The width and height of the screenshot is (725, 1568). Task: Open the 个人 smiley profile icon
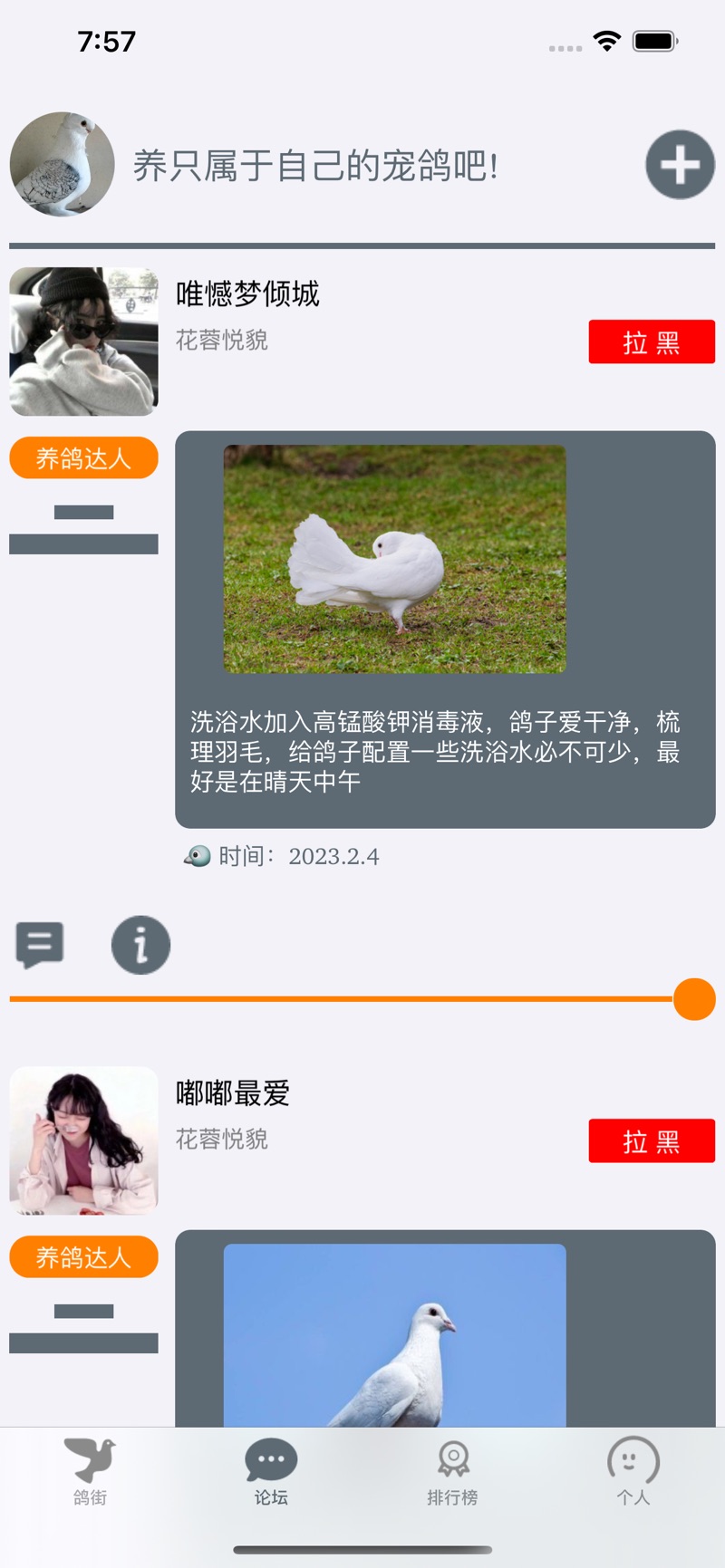[633, 1455]
